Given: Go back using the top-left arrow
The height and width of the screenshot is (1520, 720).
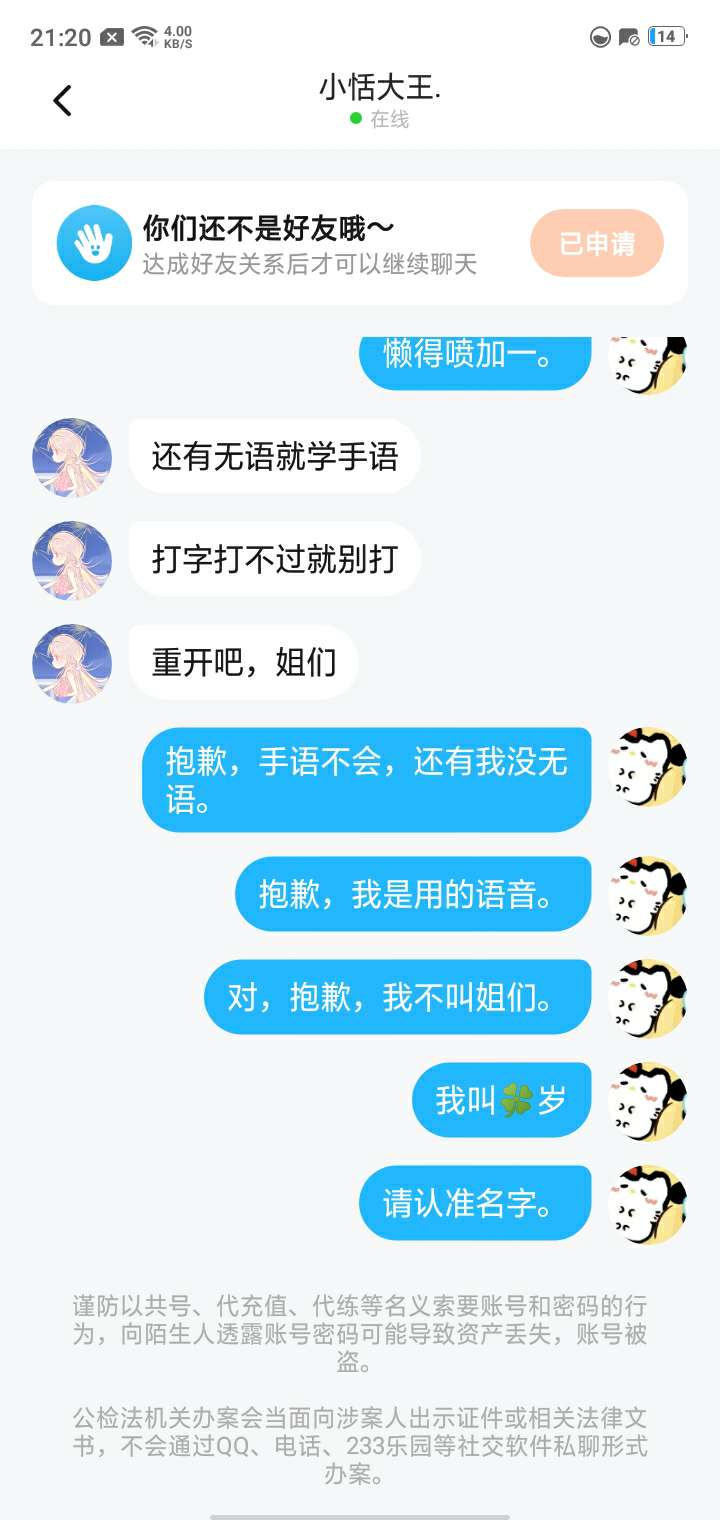Looking at the screenshot, I should pos(62,100).
